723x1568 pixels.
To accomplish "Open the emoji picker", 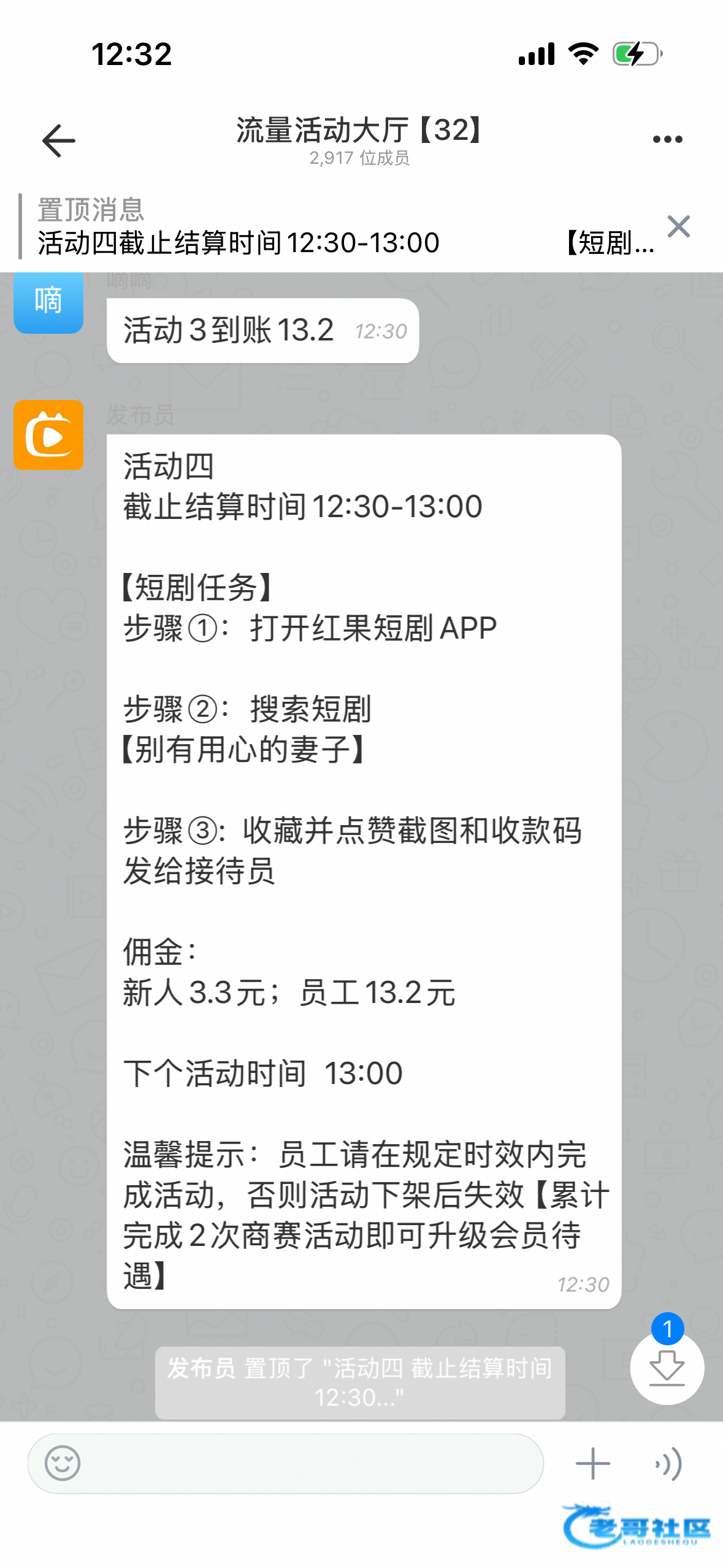I will (x=63, y=1463).
